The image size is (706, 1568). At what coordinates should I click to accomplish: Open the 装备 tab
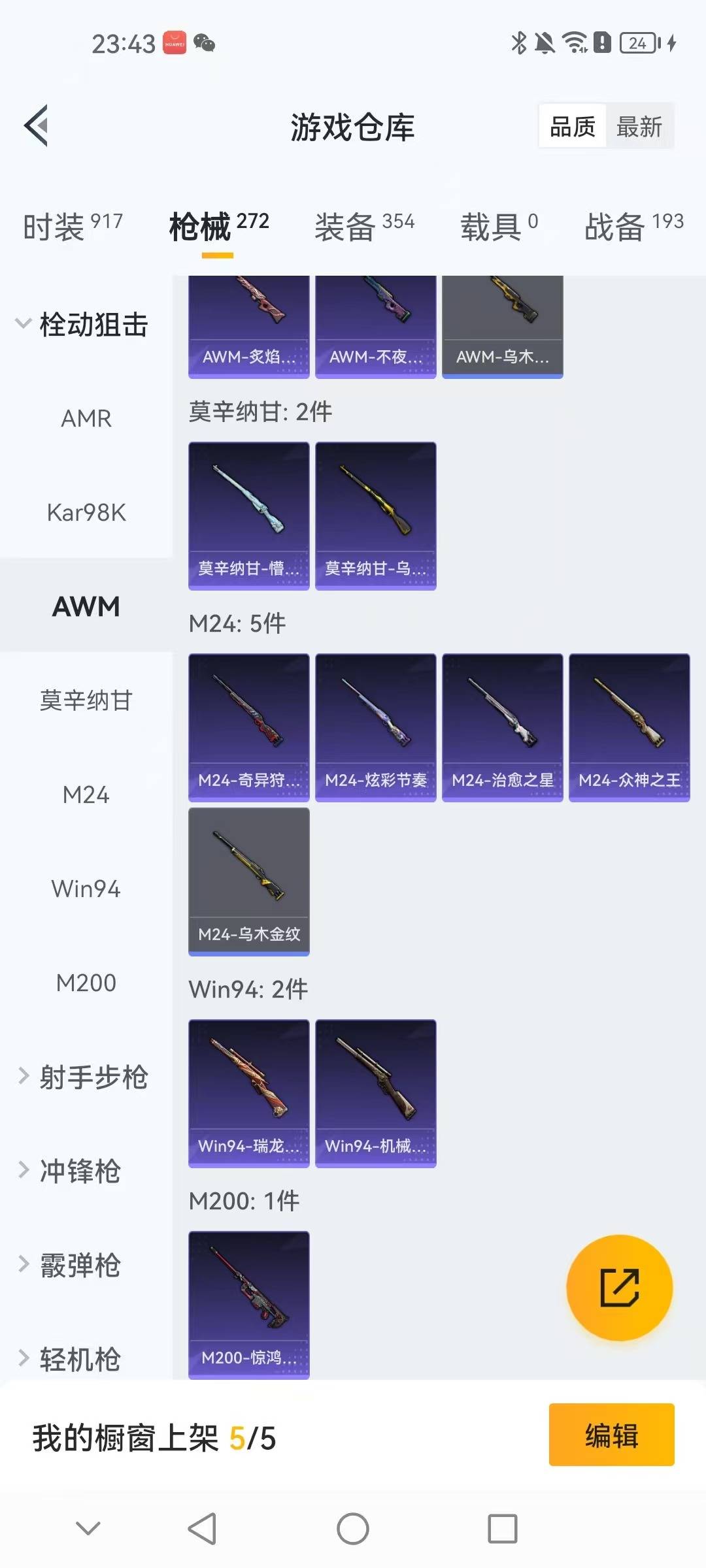click(364, 227)
